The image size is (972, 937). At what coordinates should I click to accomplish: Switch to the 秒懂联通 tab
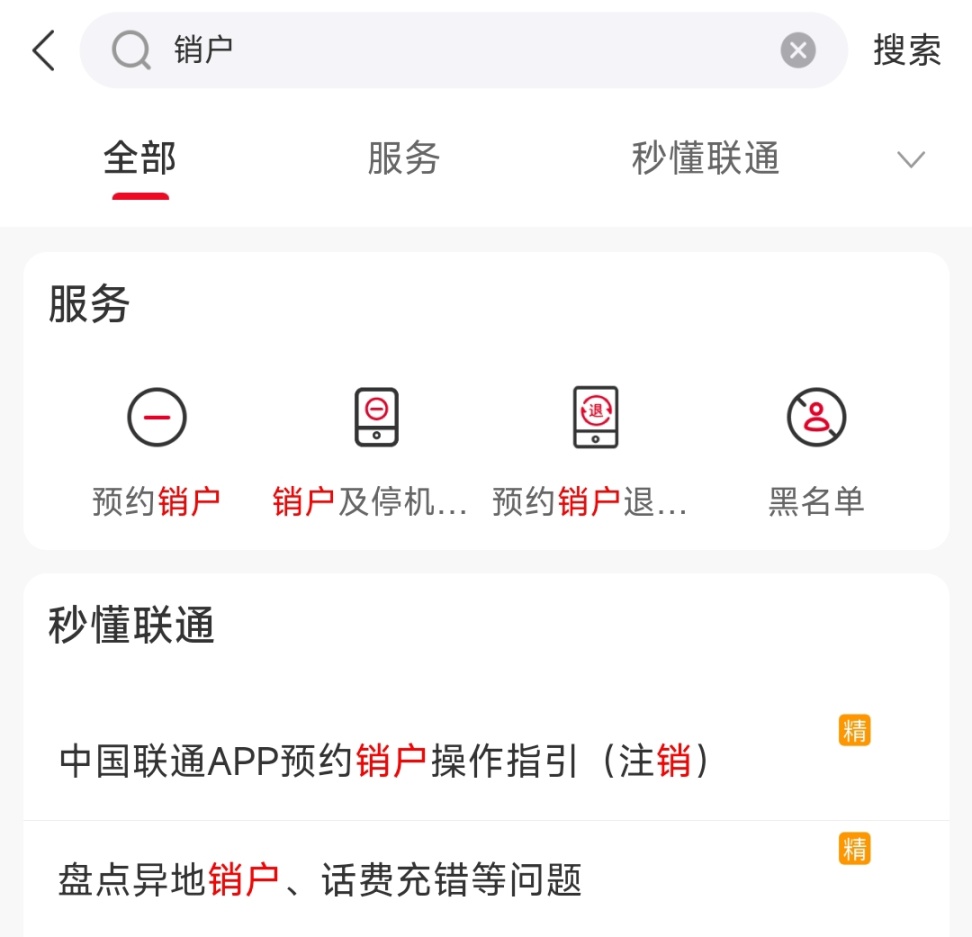point(705,158)
